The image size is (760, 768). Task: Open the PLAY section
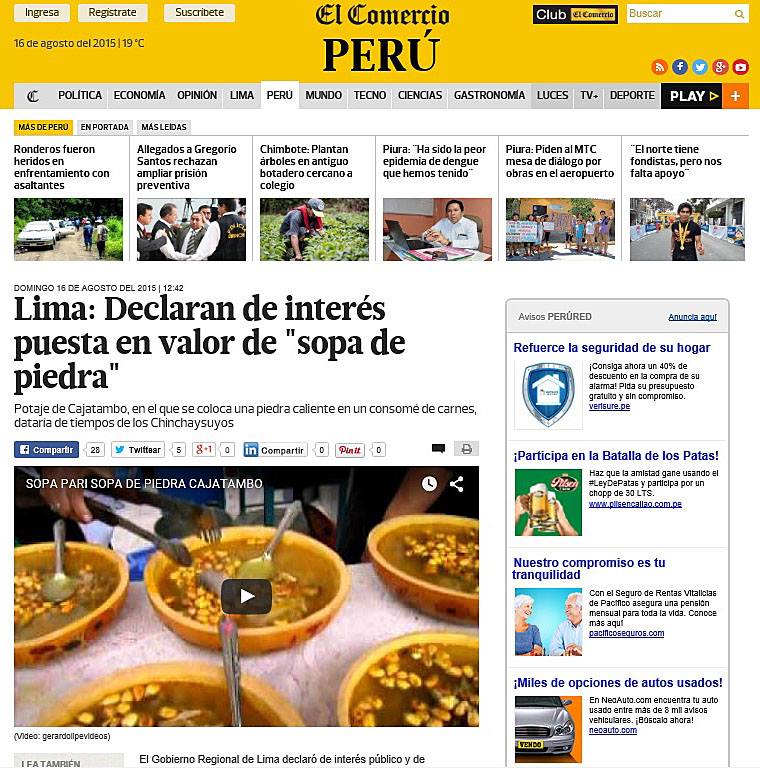[x=693, y=96]
